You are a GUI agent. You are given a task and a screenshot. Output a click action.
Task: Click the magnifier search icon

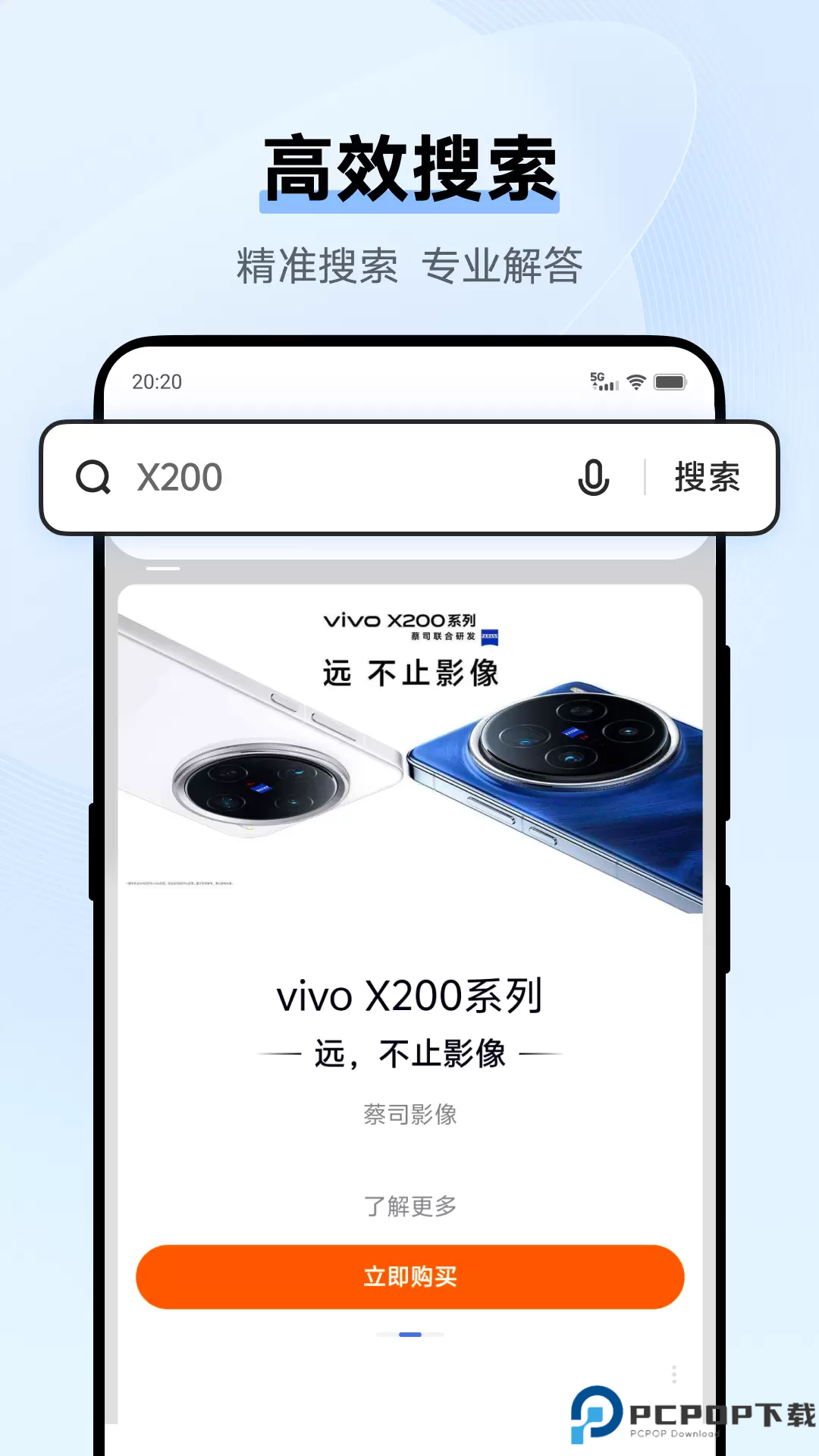[x=93, y=478]
